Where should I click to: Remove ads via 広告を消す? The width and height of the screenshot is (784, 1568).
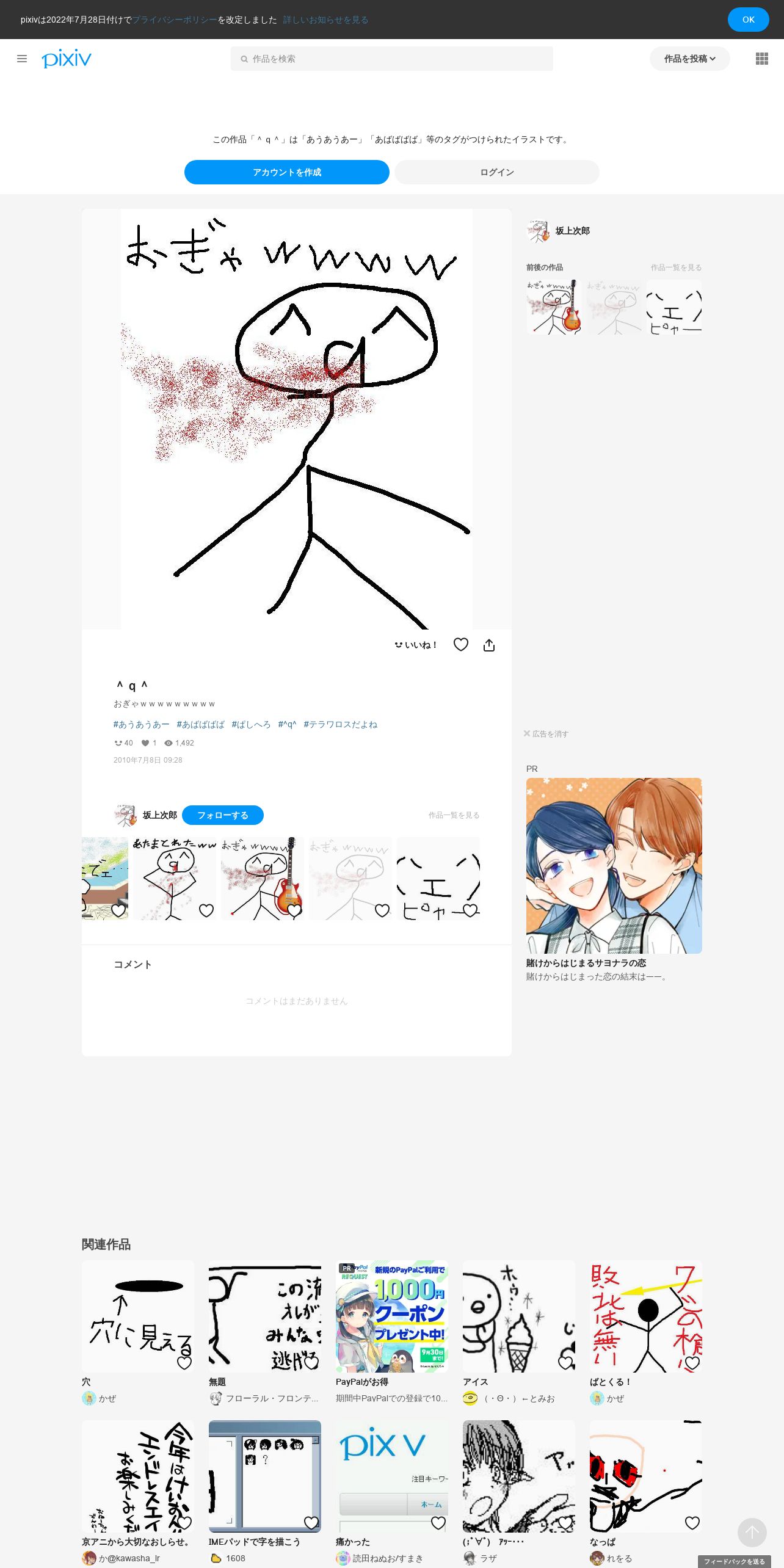[546, 734]
